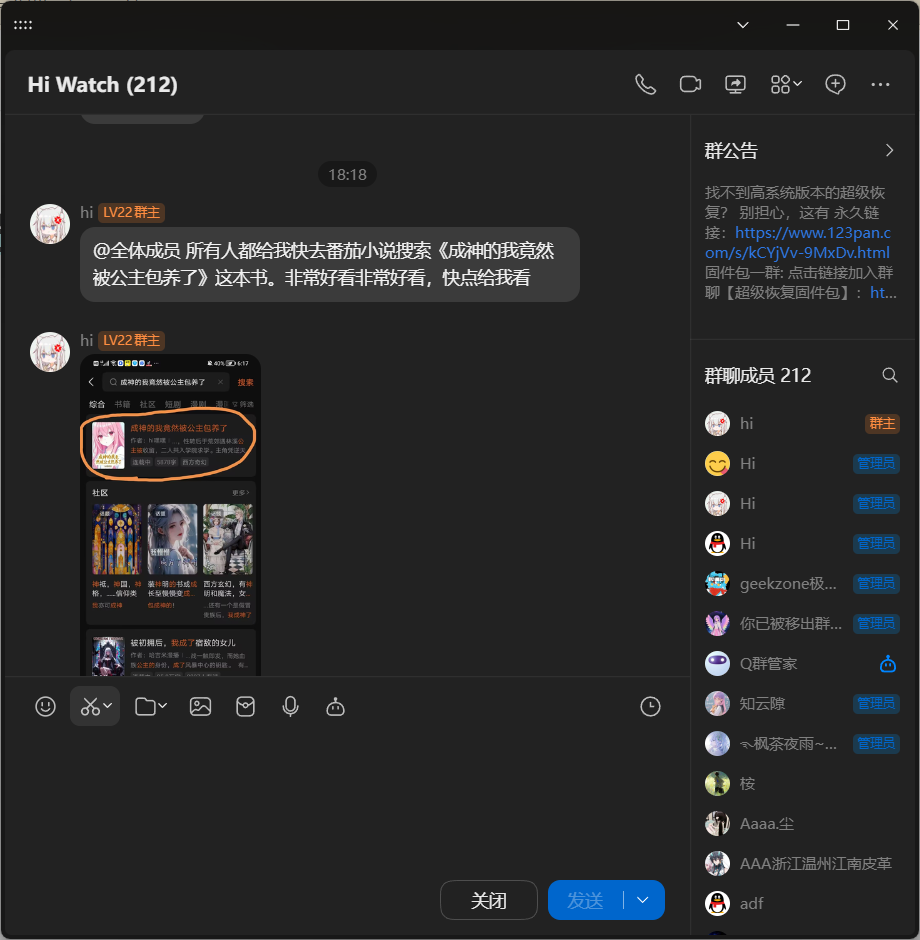Open the shared phone screenshot image
This screenshot has height=940, width=920.
(x=170, y=515)
